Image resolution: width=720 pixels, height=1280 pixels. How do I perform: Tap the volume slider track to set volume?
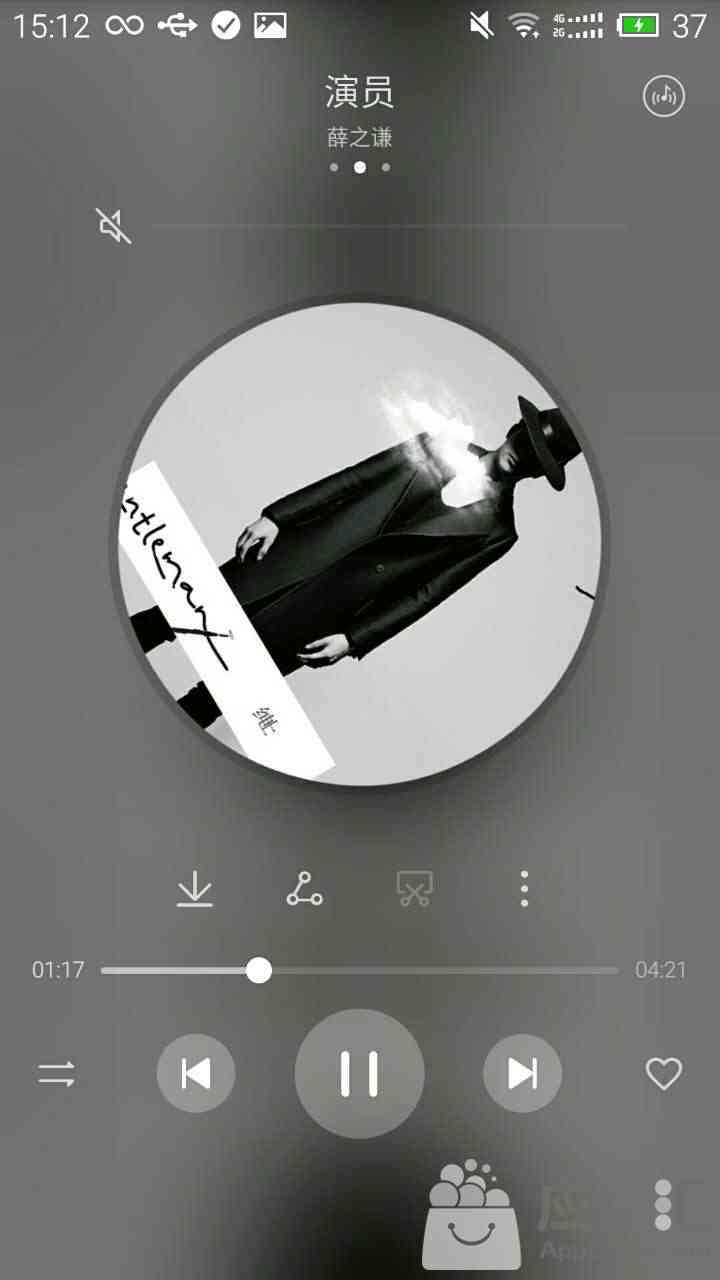pyautogui.click(x=390, y=227)
